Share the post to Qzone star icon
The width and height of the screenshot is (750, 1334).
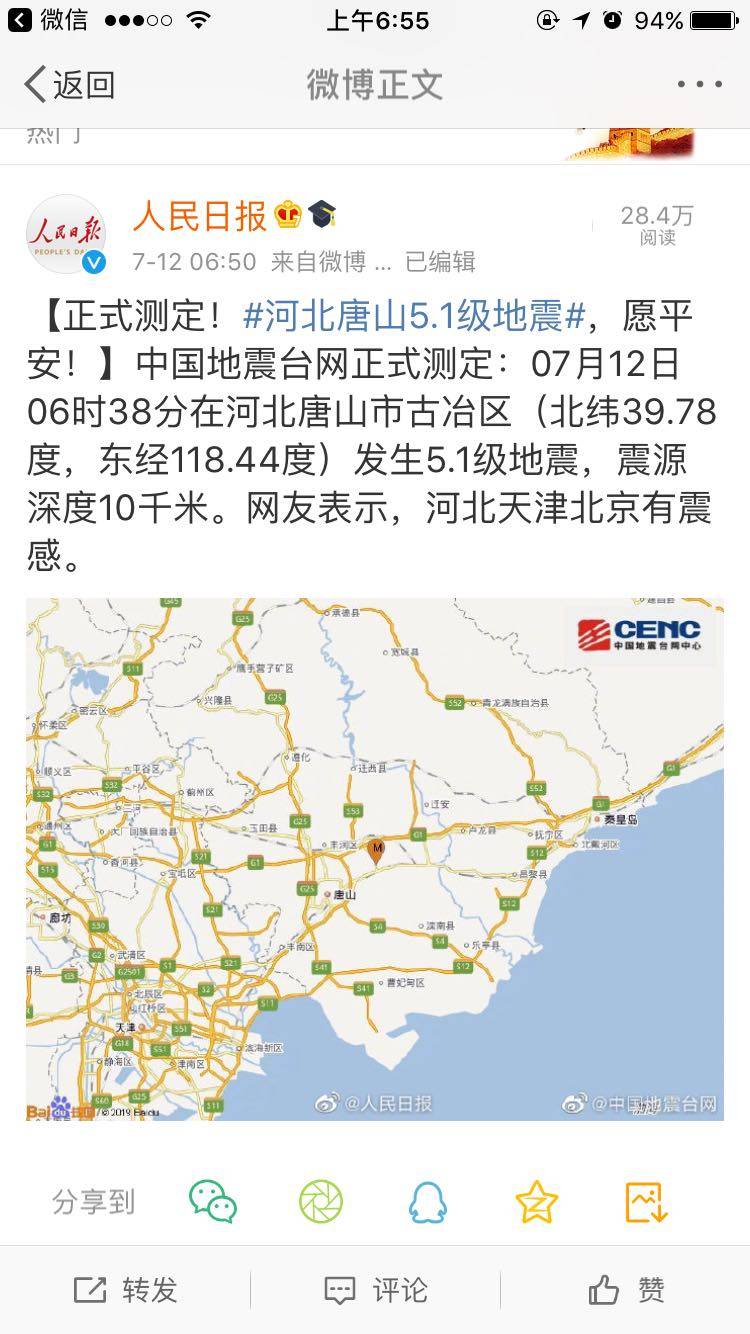tap(537, 1201)
